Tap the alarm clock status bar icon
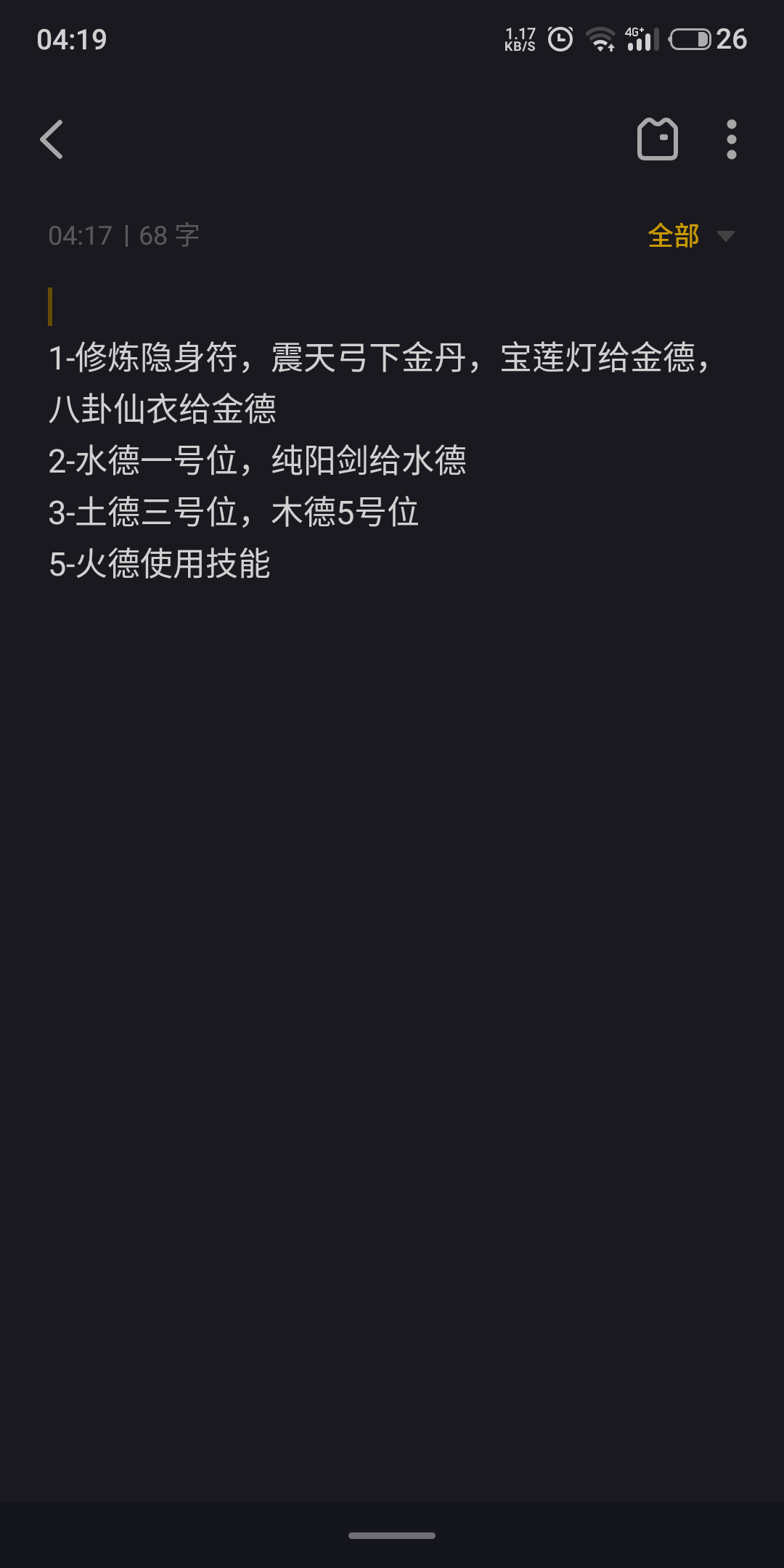 click(559, 41)
